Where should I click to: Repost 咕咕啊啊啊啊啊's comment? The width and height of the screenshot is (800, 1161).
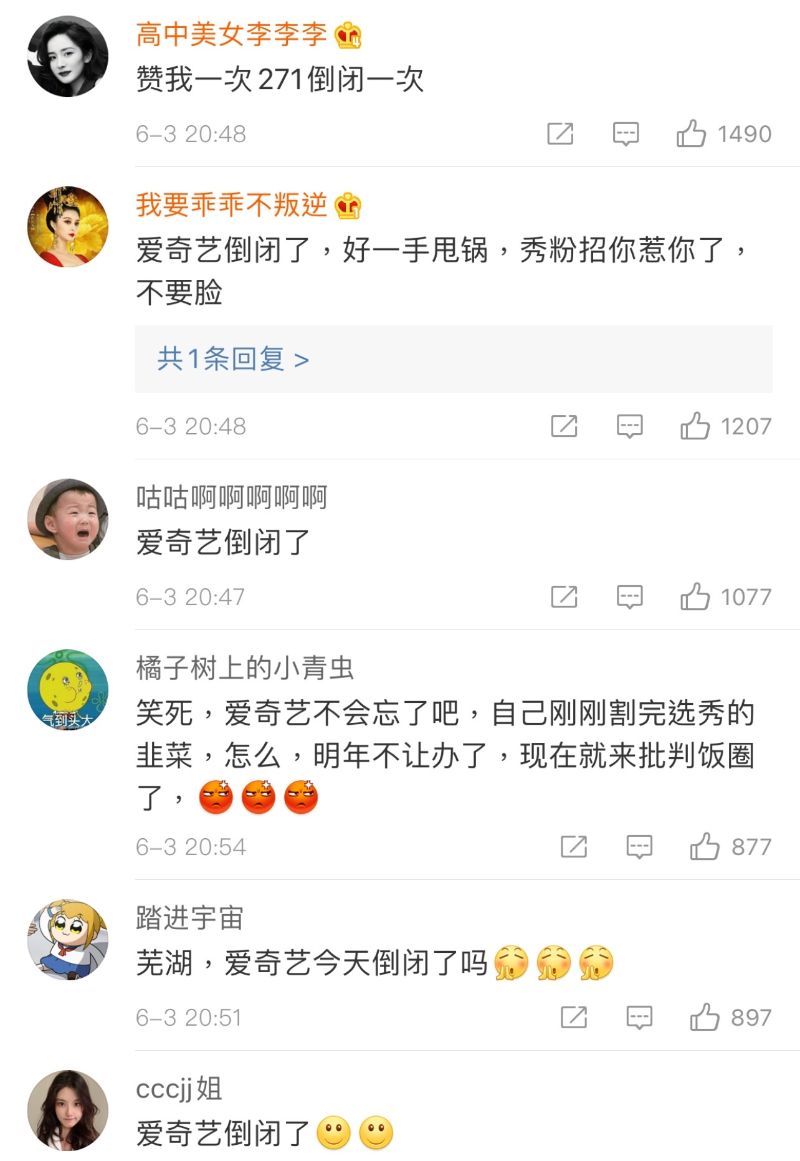[564, 597]
